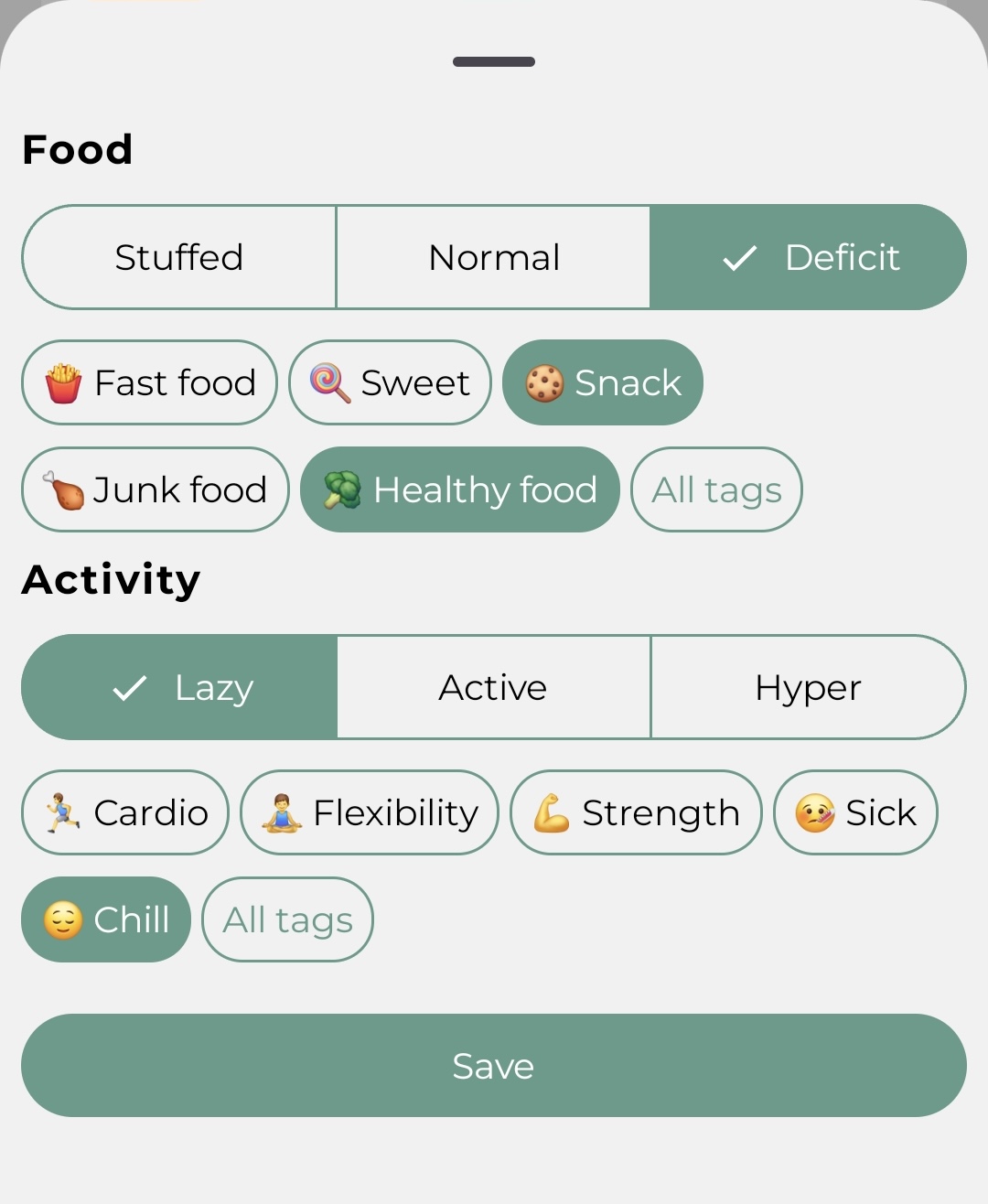Image resolution: width=988 pixels, height=1204 pixels.
Task: Choose Normal food level
Action: [493, 257]
